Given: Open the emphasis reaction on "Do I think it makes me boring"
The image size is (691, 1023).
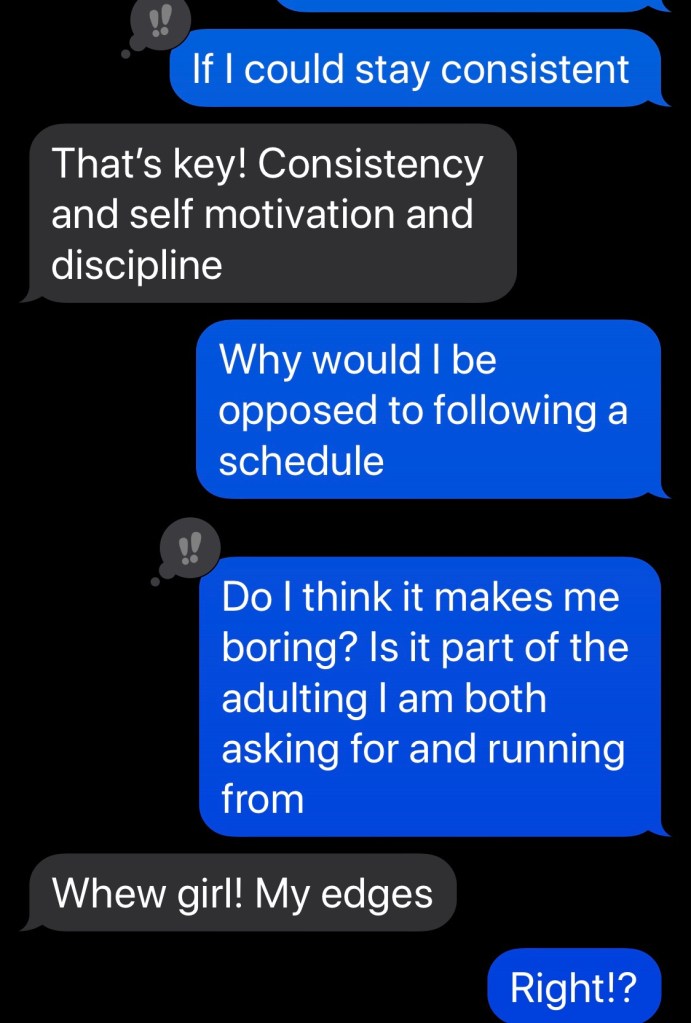Looking at the screenshot, I should (x=188, y=549).
